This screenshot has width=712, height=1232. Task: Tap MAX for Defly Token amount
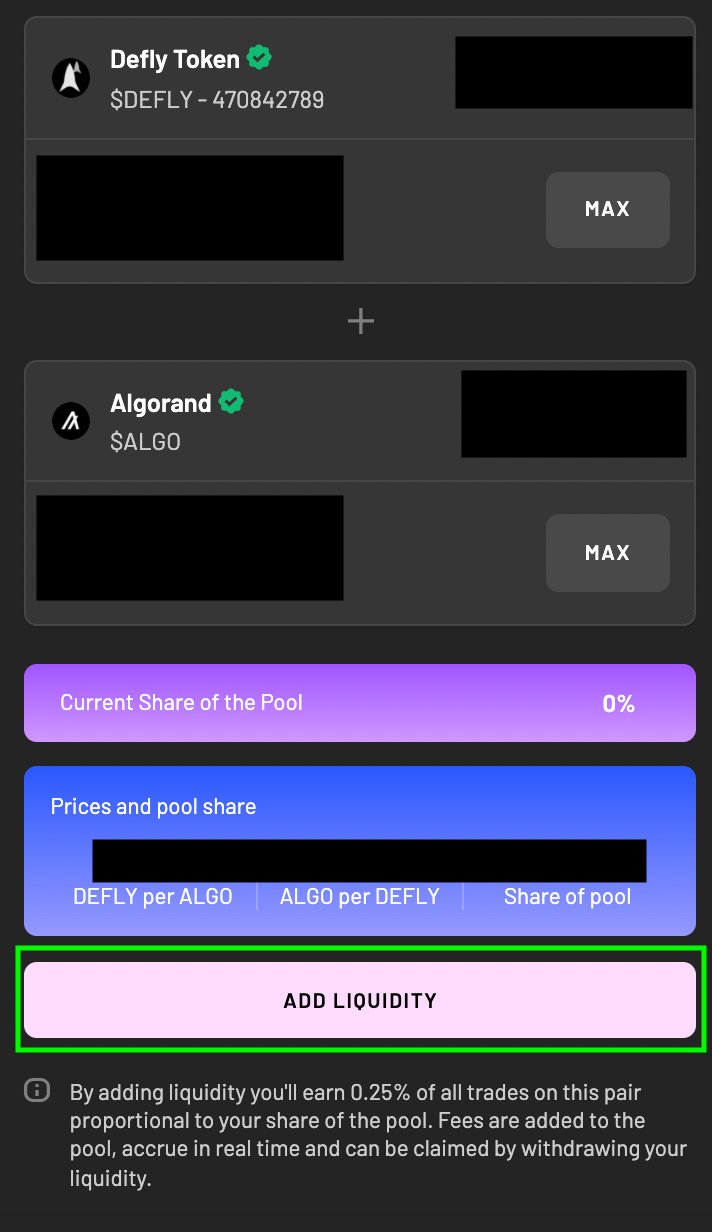click(607, 209)
